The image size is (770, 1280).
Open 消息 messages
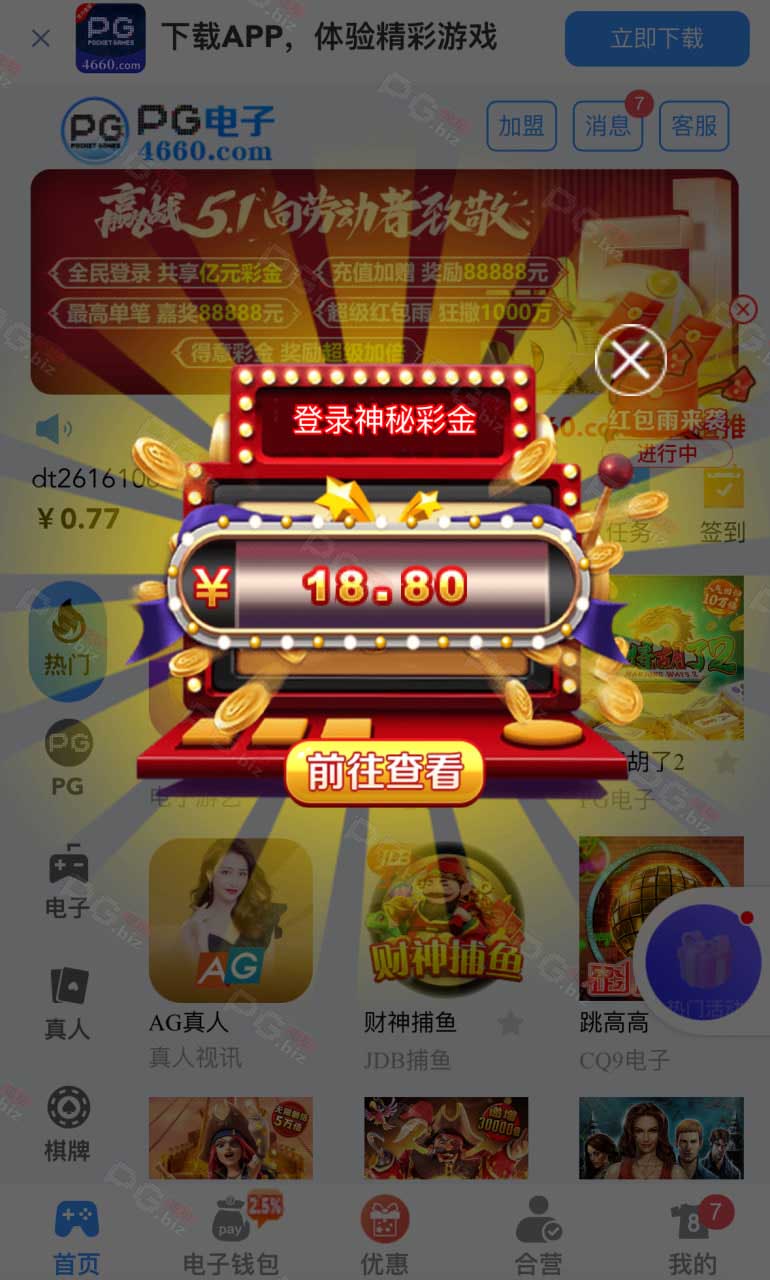[608, 126]
